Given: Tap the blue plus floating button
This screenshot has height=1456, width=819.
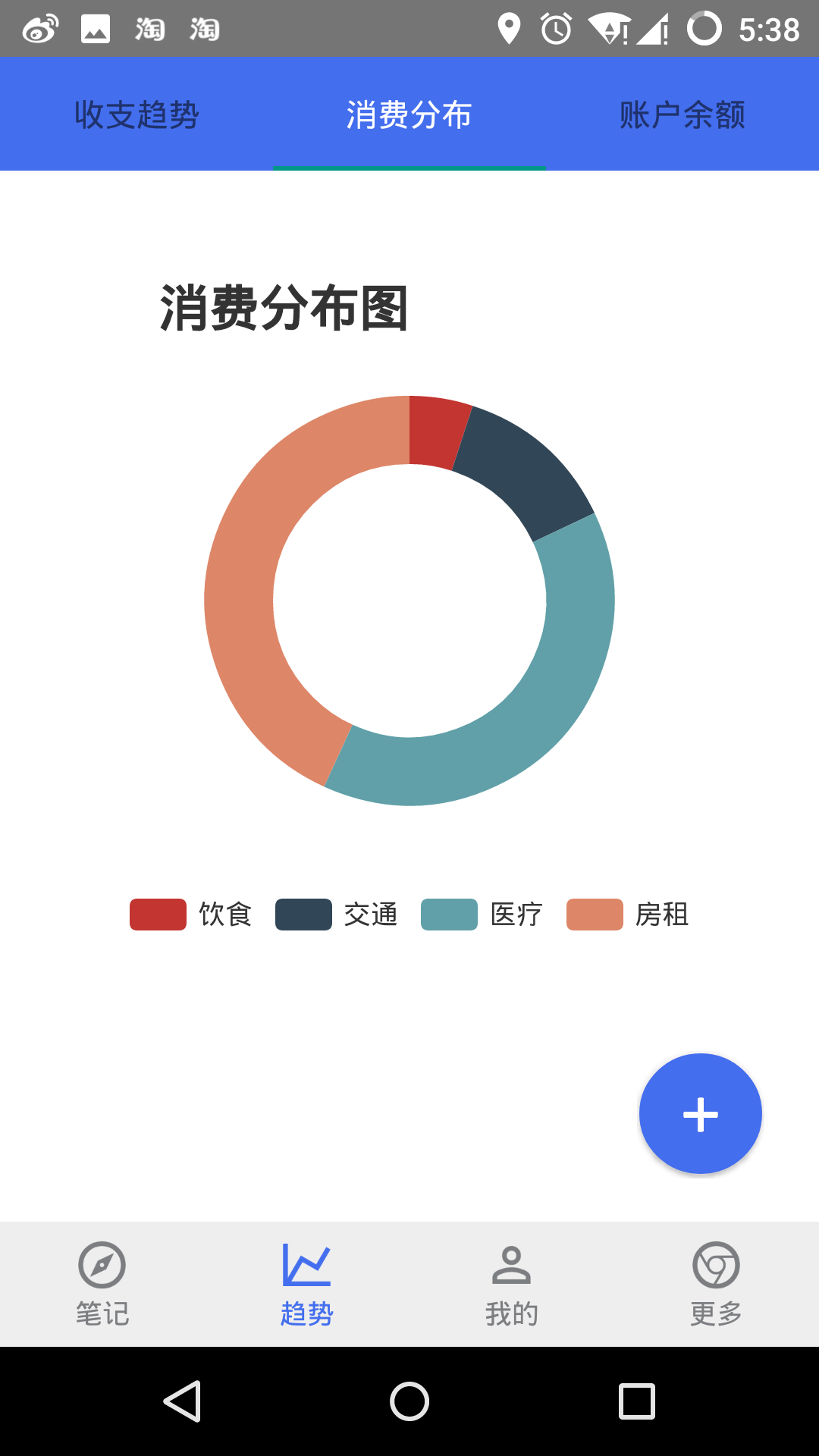Looking at the screenshot, I should click(x=700, y=1114).
